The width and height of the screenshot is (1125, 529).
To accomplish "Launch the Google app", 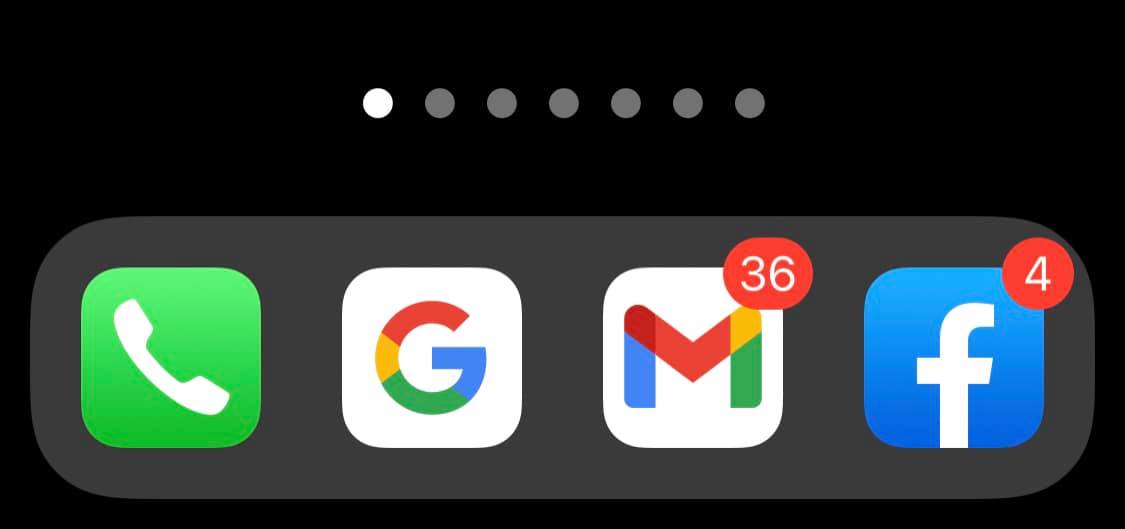I will click(432, 357).
